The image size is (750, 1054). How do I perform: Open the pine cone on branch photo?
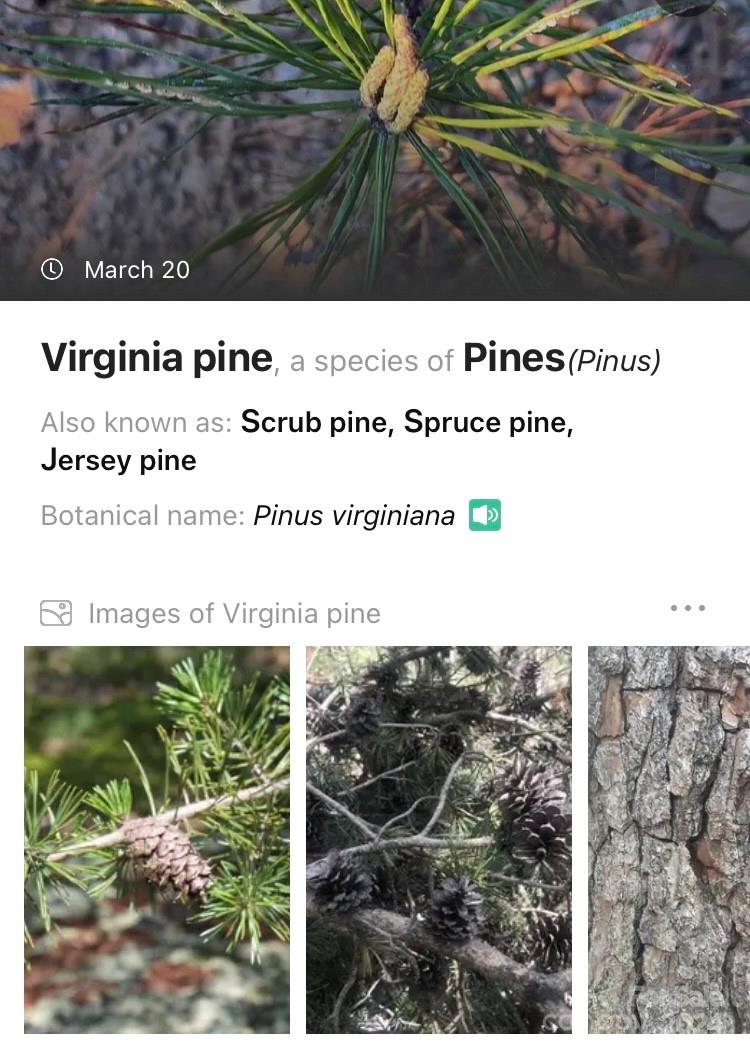click(157, 839)
